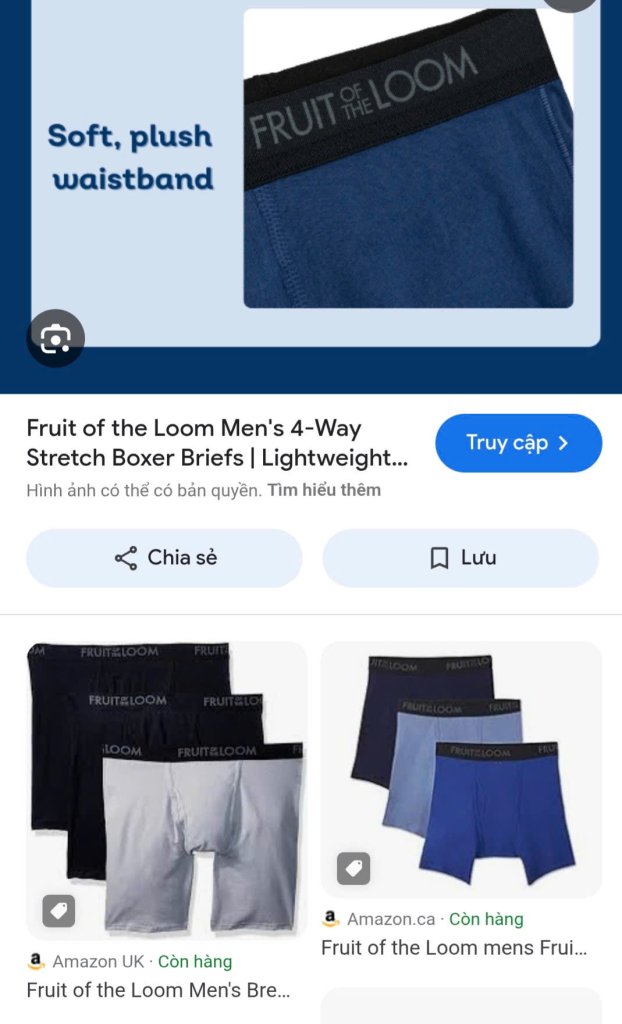This screenshot has height=1024, width=622.
Task: Open the Tìm hiểu thêm link
Action: point(323,490)
